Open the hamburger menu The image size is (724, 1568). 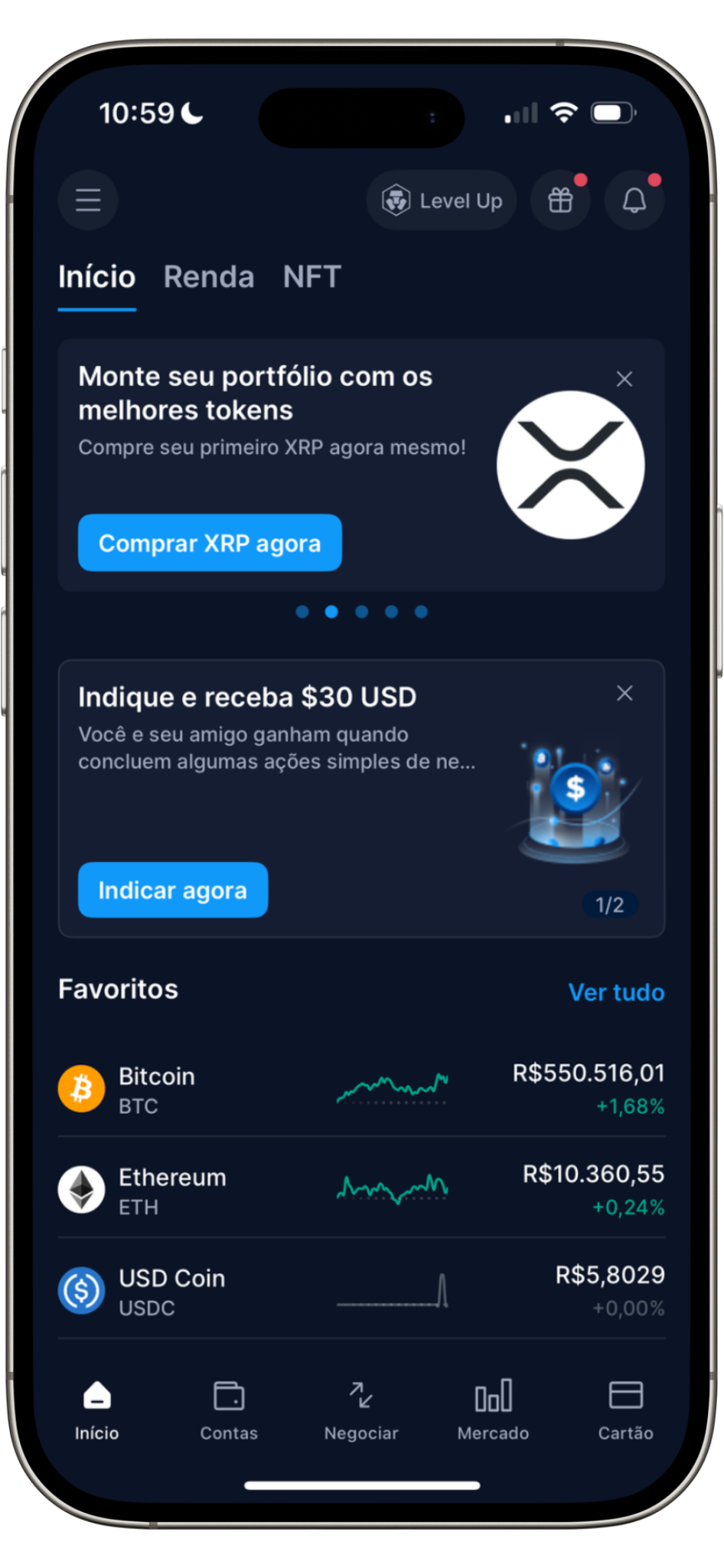click(88, 201)
